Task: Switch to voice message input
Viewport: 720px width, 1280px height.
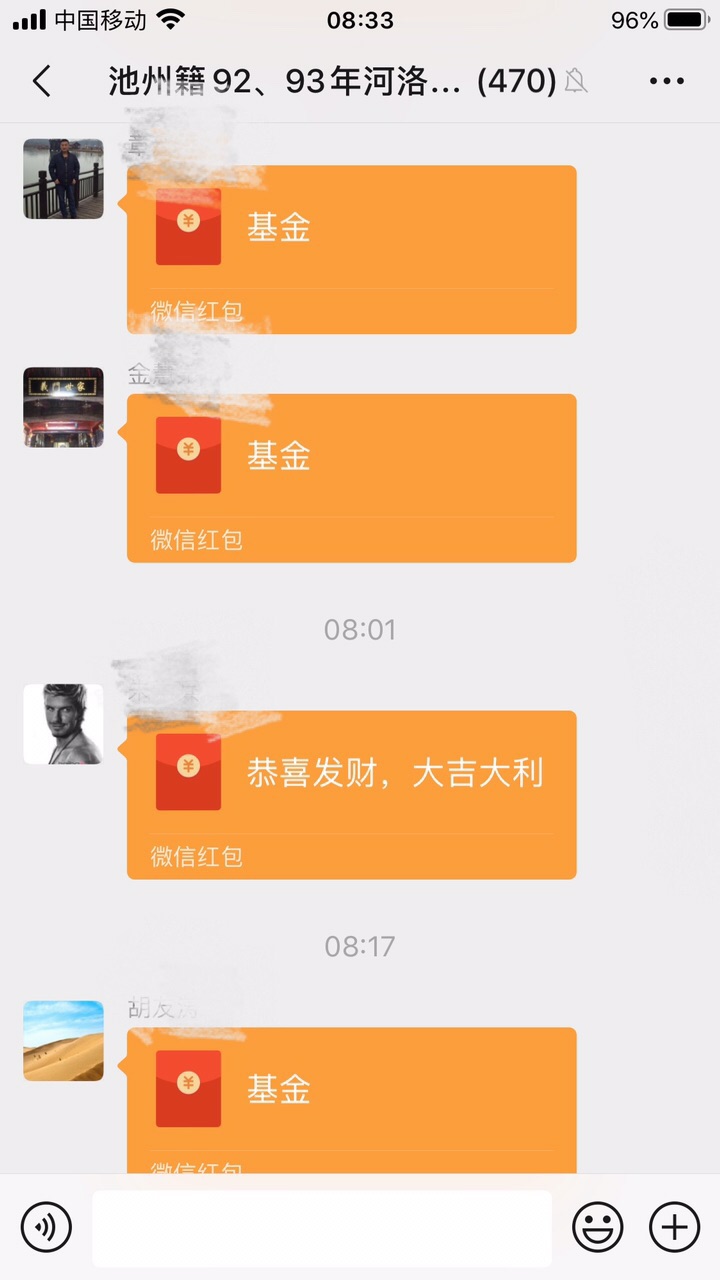Action: pos(46,1226)
